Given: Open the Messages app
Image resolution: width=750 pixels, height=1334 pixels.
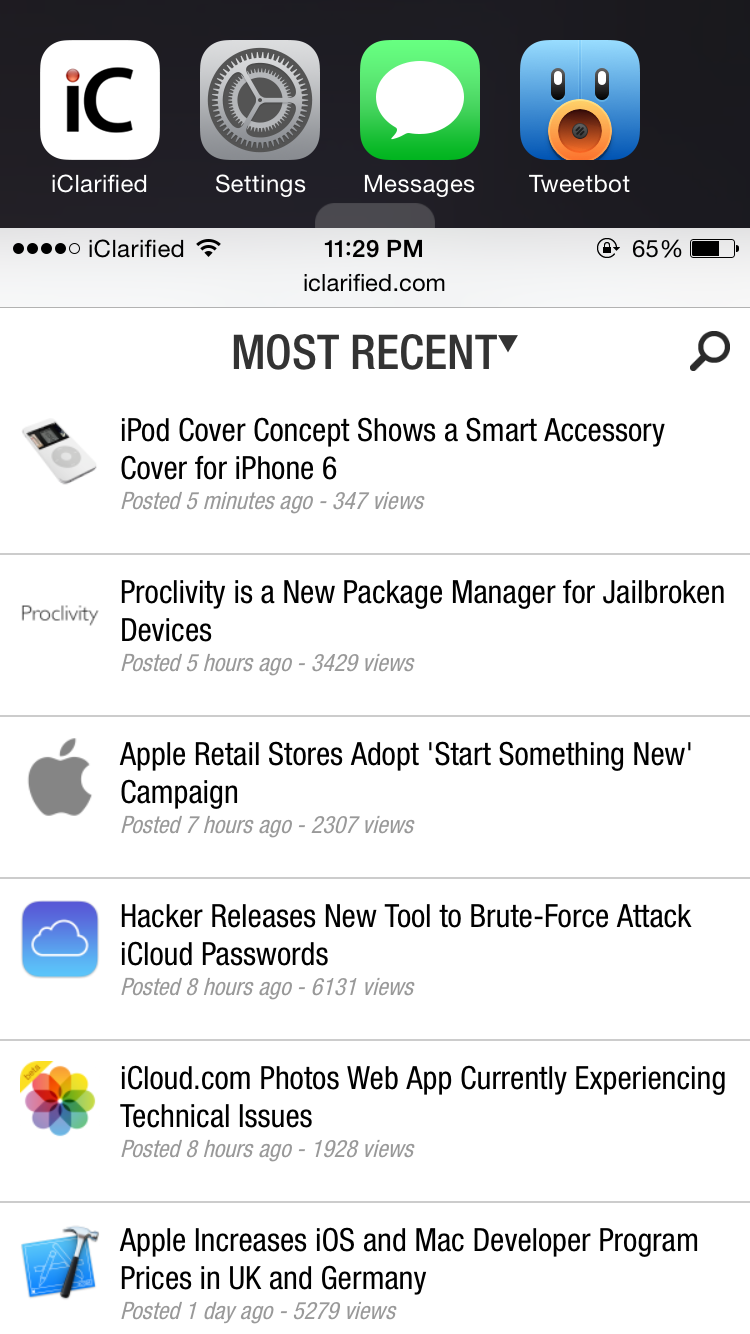Looking at the screenshot, I should point(420,100).
